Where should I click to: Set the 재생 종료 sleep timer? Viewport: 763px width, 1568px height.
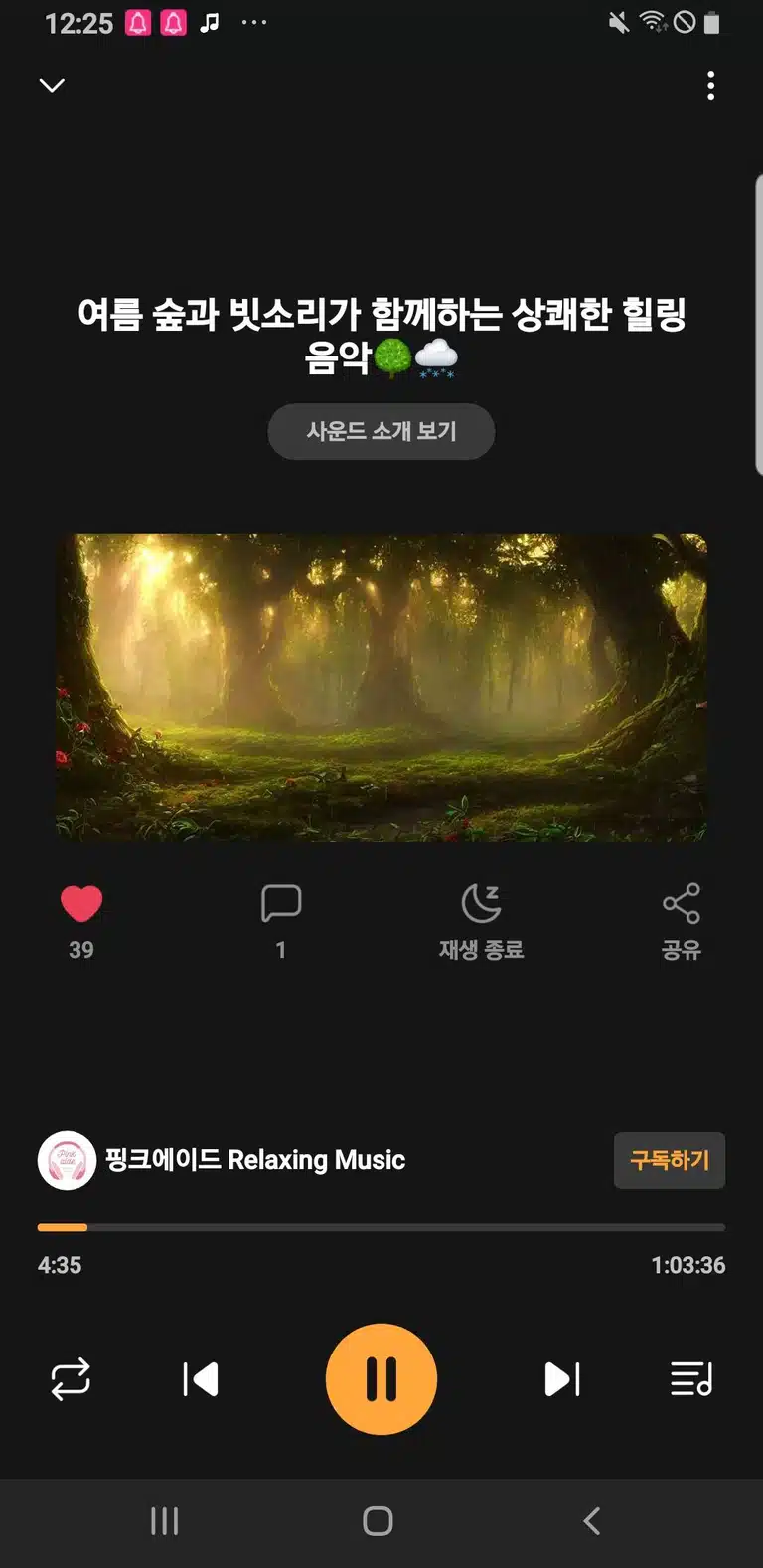click(481, 922)
